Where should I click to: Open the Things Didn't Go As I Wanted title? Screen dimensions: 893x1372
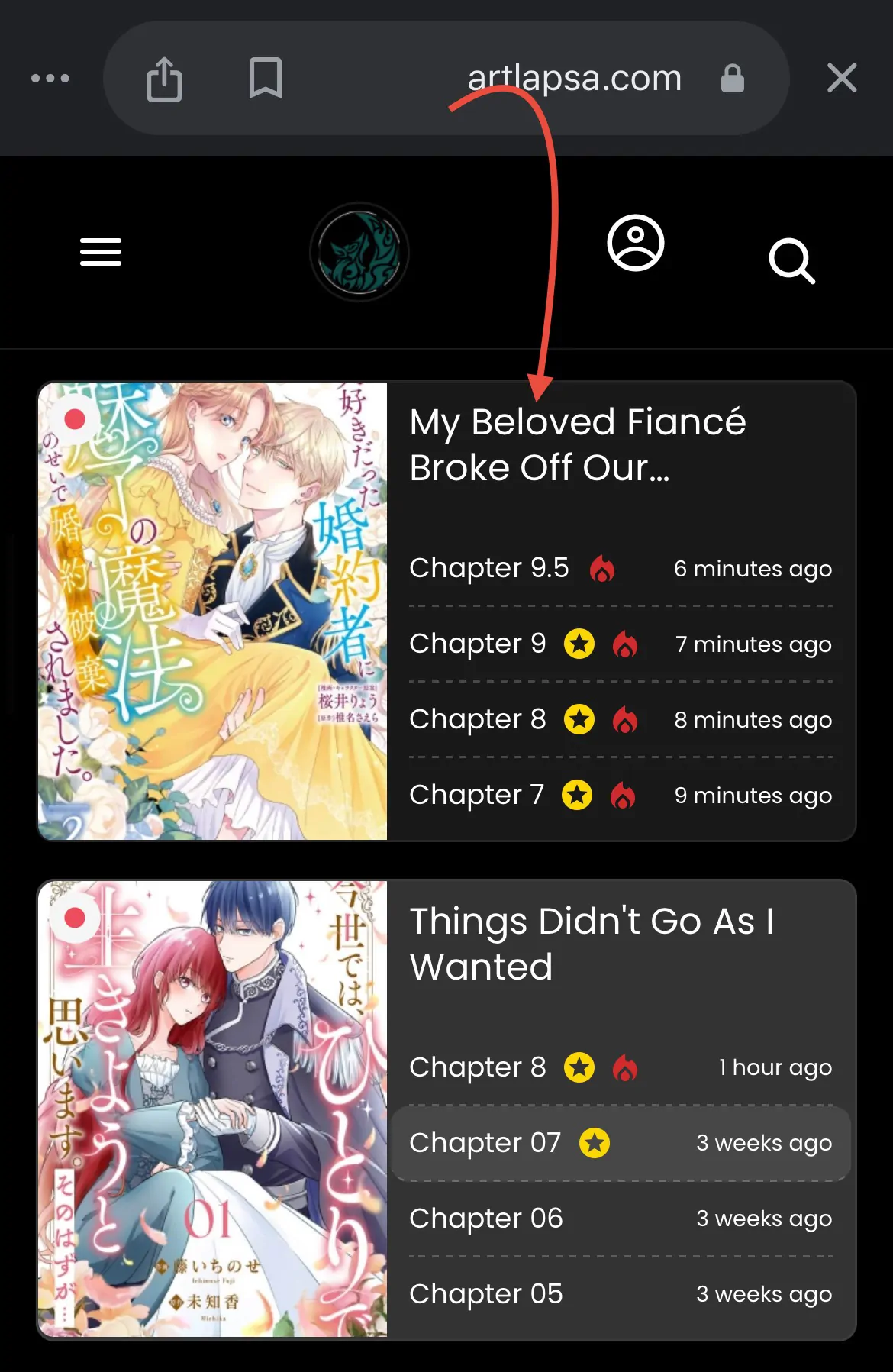click(x=592, y=944)
